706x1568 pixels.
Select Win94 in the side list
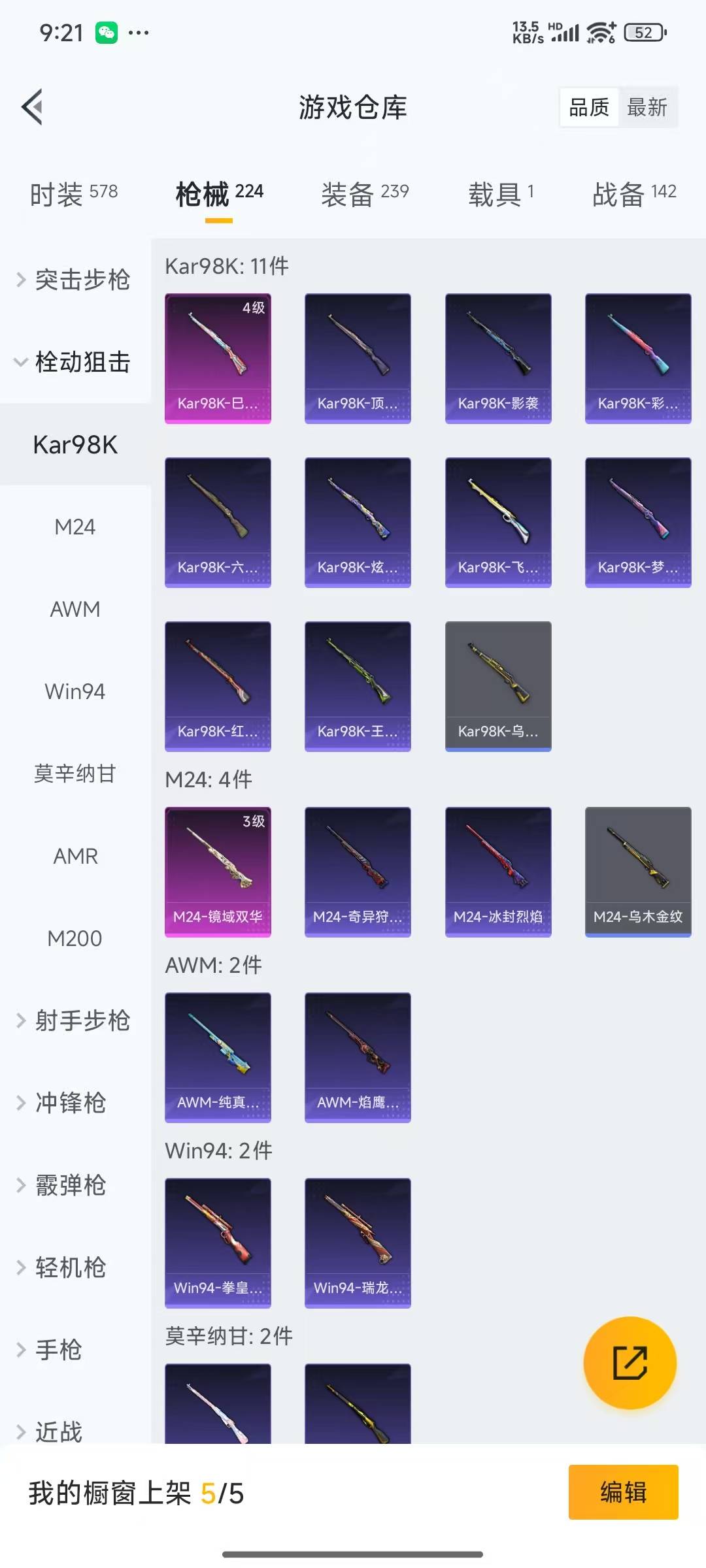click(x=75, y=691)
